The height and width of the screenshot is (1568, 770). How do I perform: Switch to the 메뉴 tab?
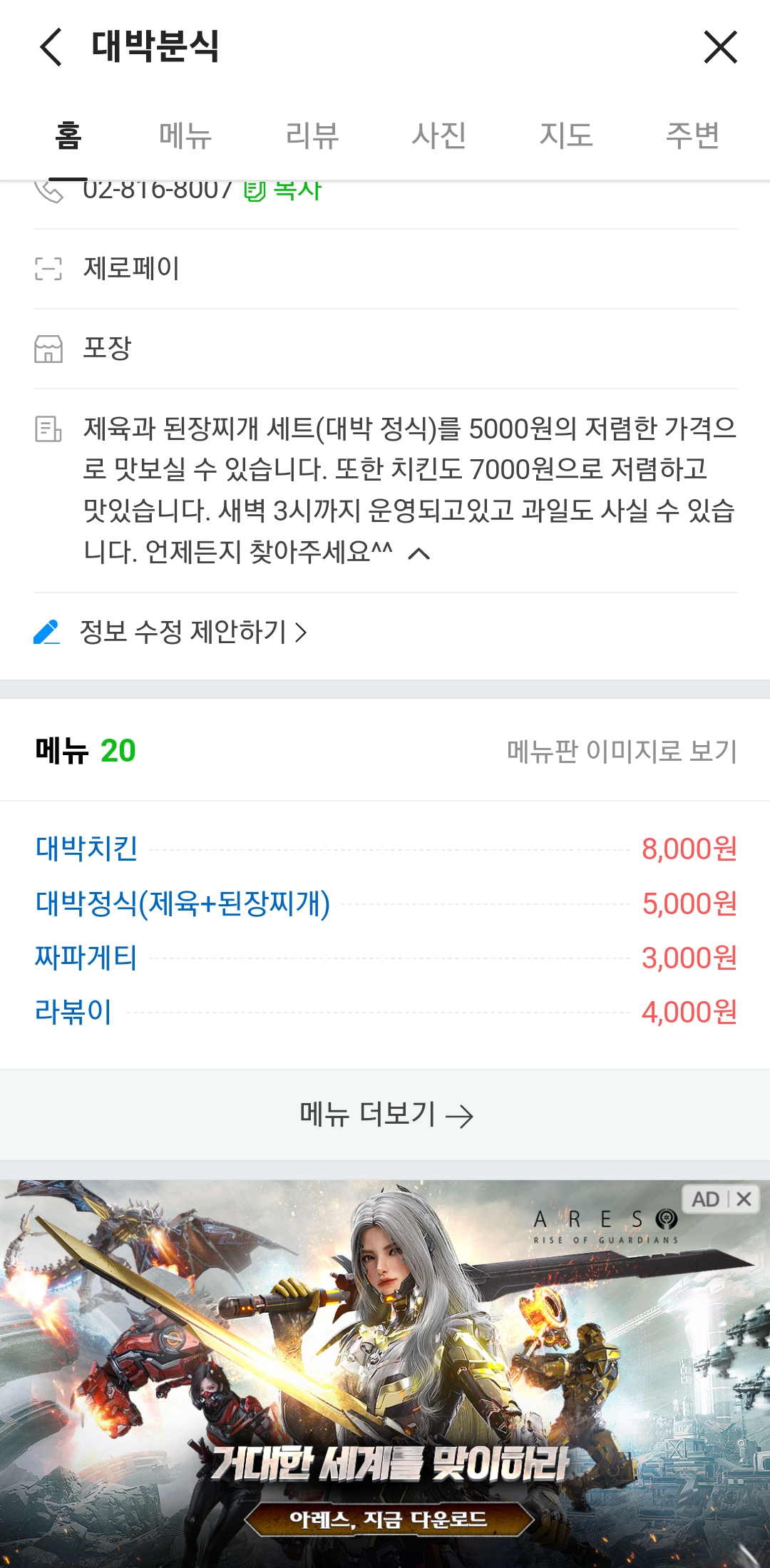[185, 135]
